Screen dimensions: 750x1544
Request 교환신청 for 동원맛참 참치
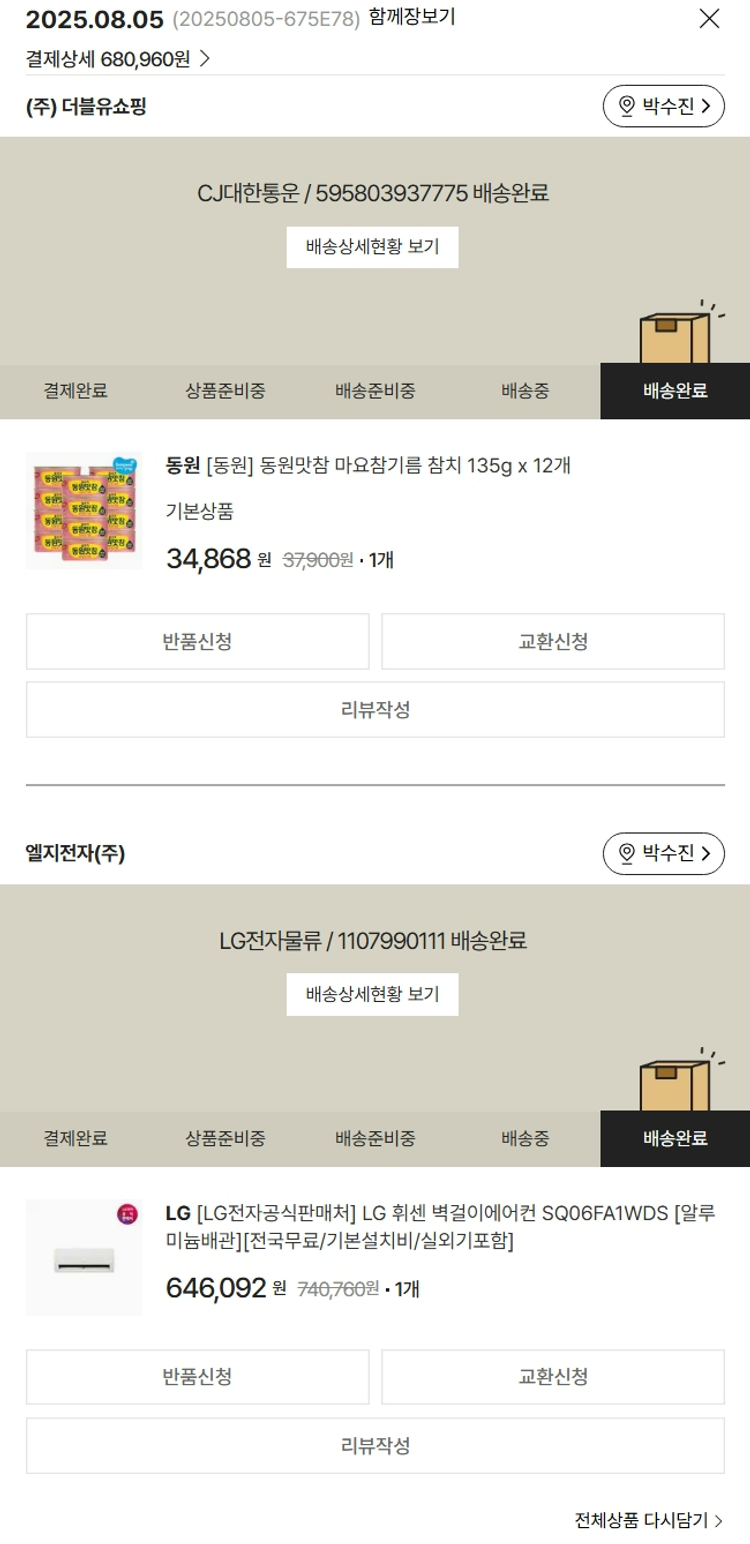click(x=552, y=642)
